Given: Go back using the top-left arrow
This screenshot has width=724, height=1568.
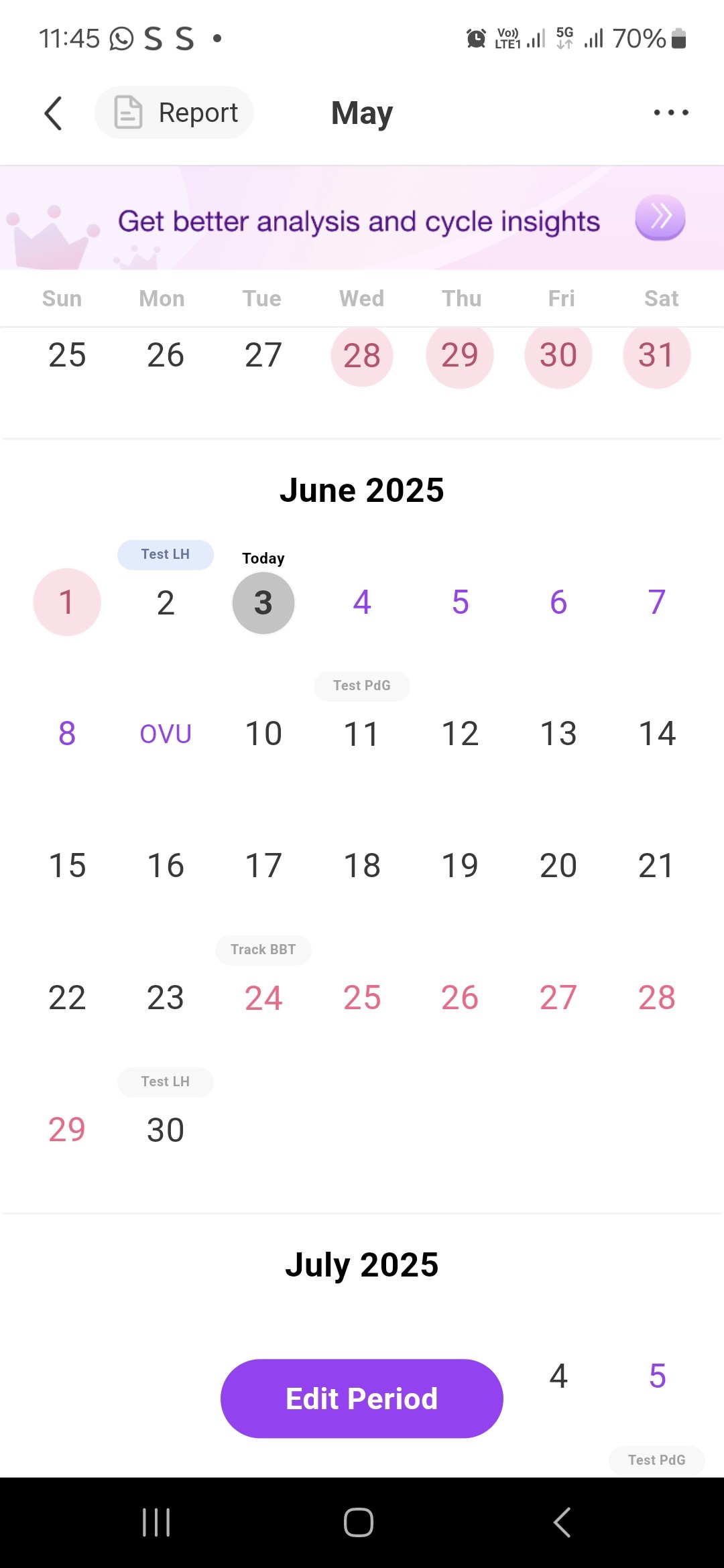Looking at the screenshot, I should (x=54, y=113).
